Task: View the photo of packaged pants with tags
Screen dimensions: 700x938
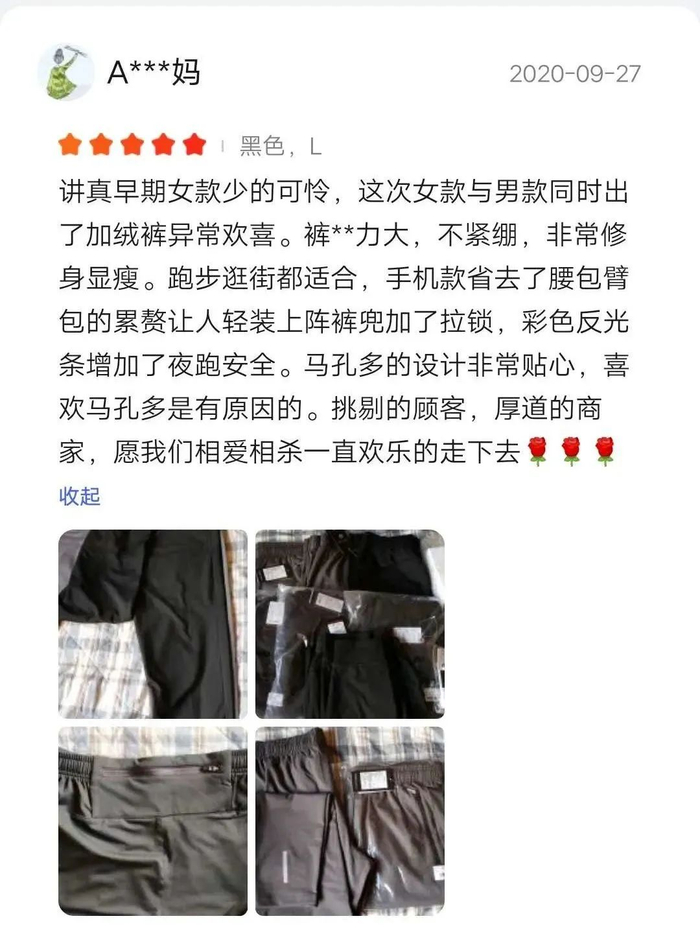Action: coord(350,624)
